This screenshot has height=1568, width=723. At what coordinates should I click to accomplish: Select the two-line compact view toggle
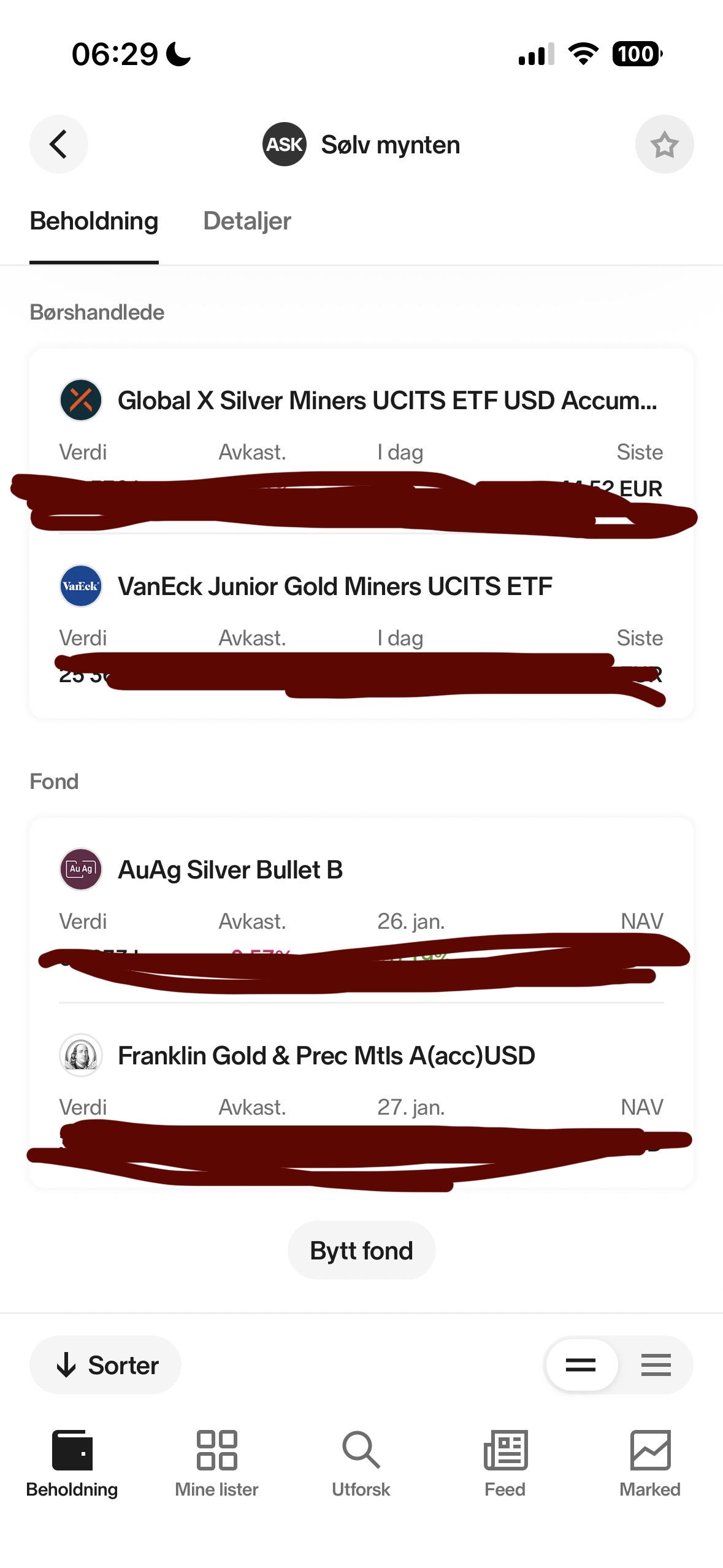581,1365
